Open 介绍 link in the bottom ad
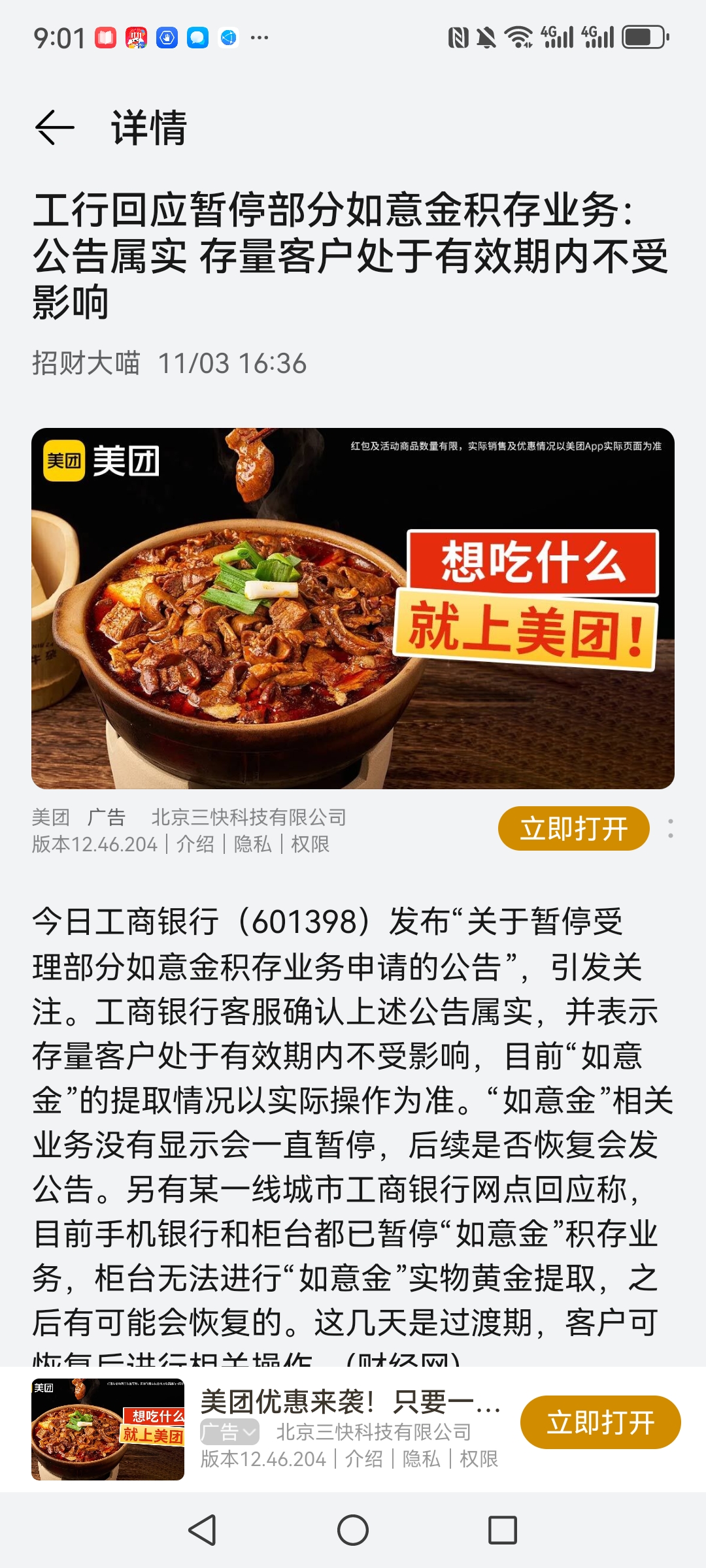This screenshot has height=1568, width=706. (364, 1459)
